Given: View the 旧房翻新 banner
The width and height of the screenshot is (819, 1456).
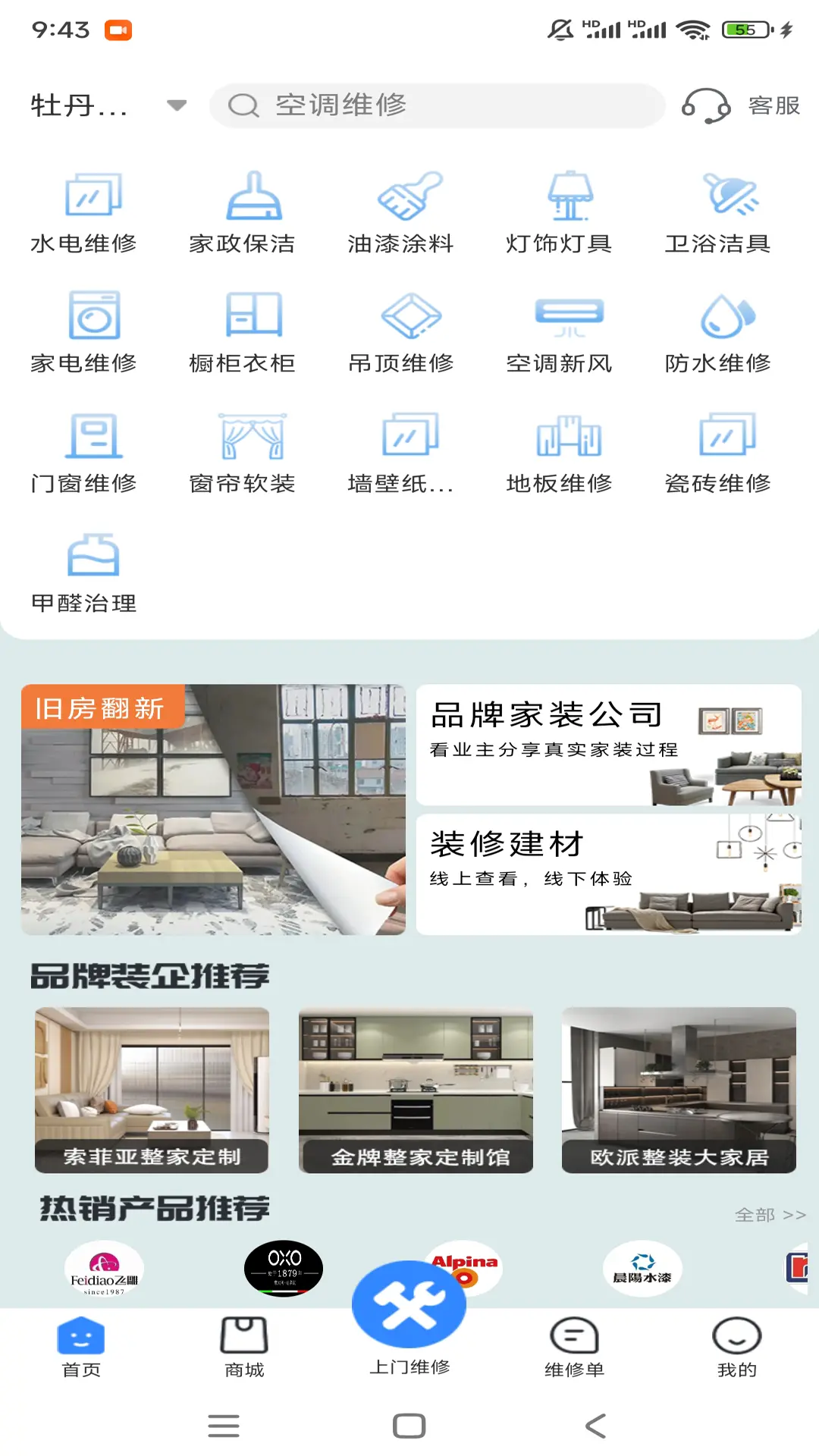Looking at the screenshot, I should [213, 809].
